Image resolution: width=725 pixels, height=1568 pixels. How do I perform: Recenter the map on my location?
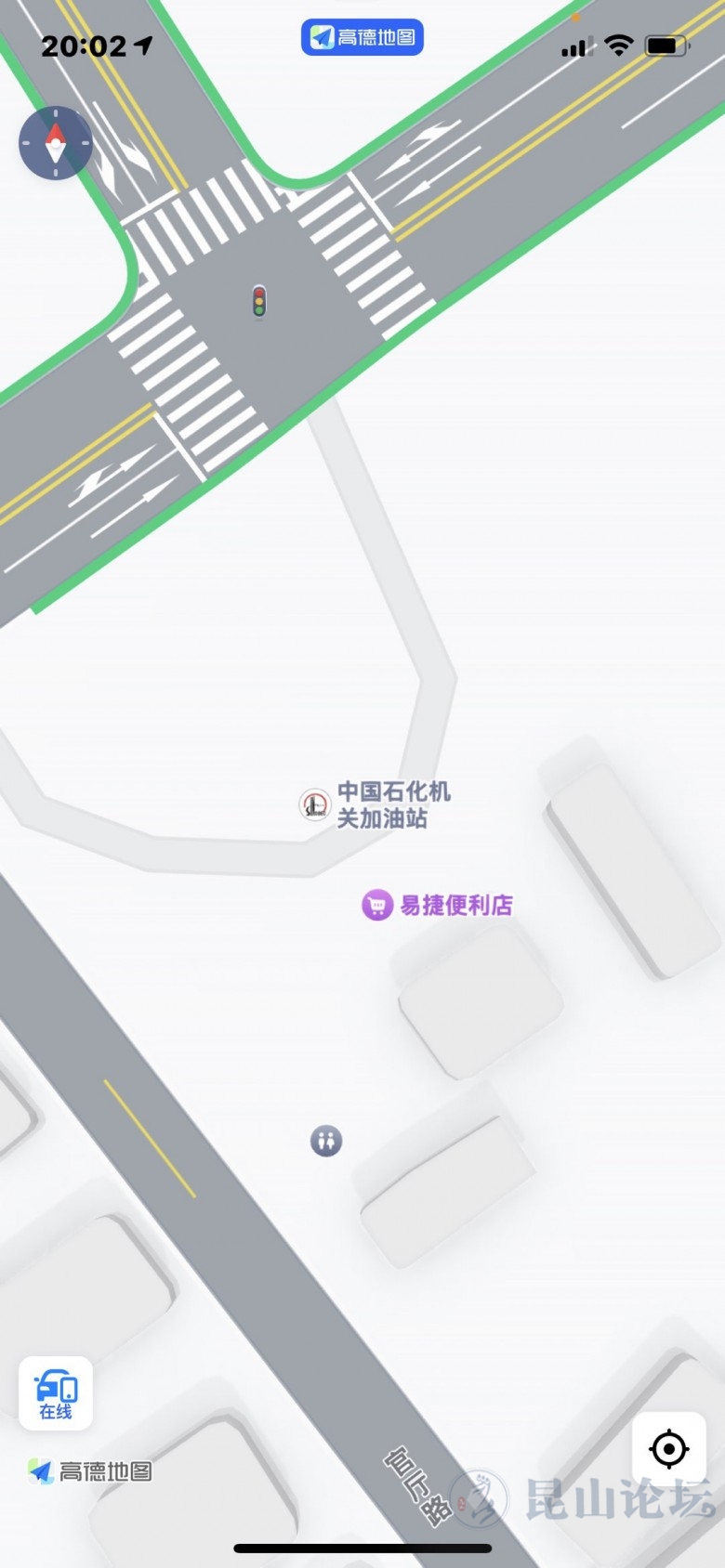(669, 1449)
